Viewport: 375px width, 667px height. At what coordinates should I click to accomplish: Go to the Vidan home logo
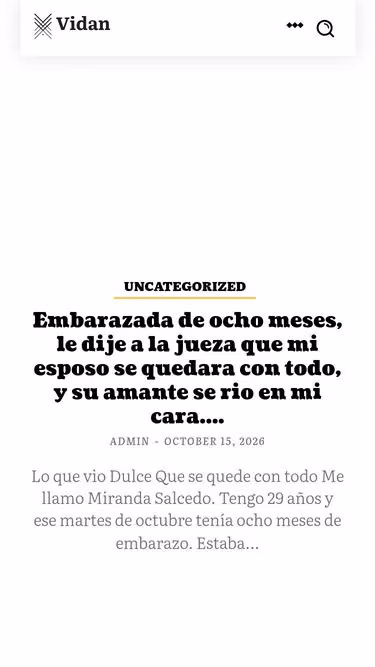point(72,26)
